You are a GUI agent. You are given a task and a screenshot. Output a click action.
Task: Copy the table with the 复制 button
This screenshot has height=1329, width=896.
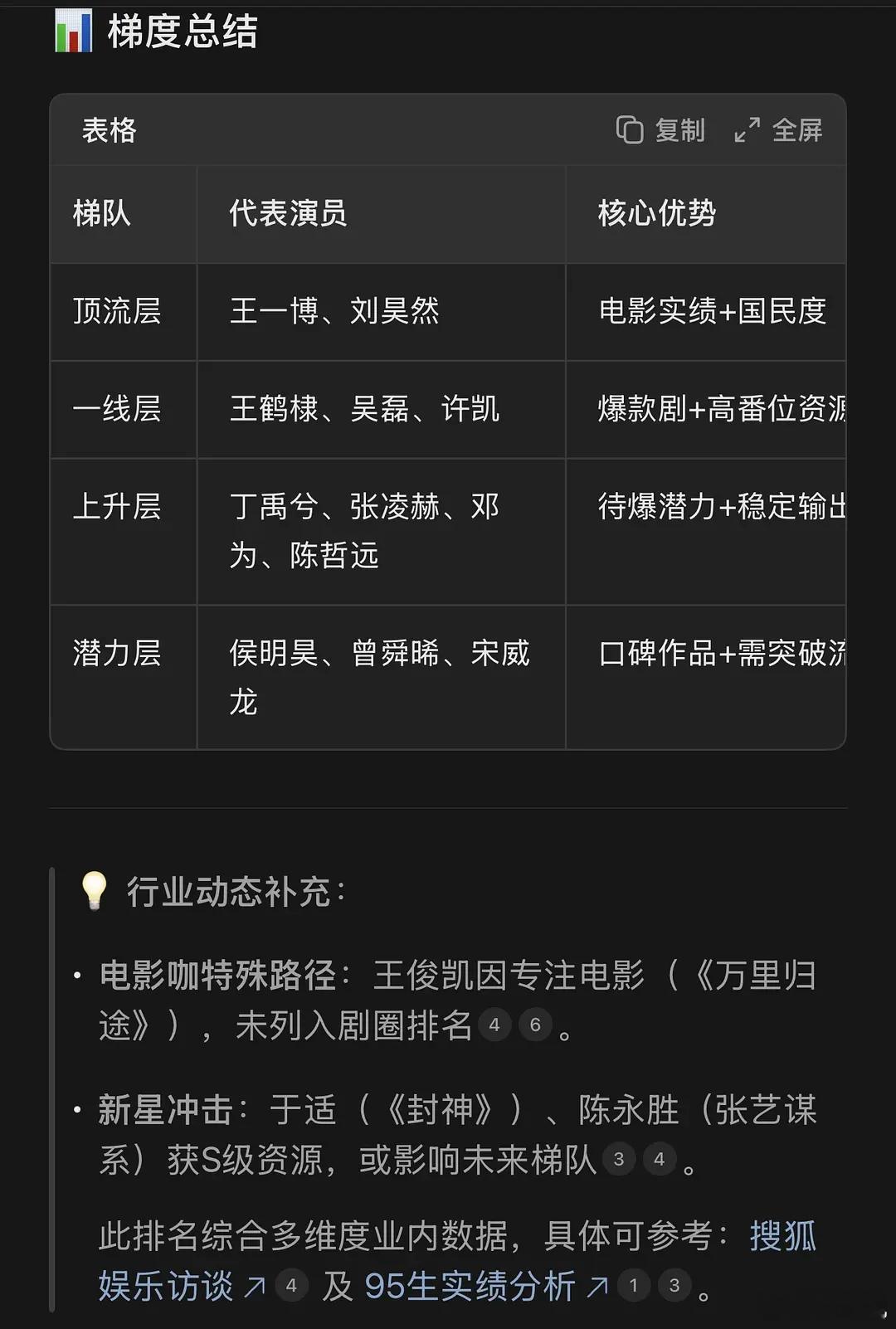click(x=661, y=130)
